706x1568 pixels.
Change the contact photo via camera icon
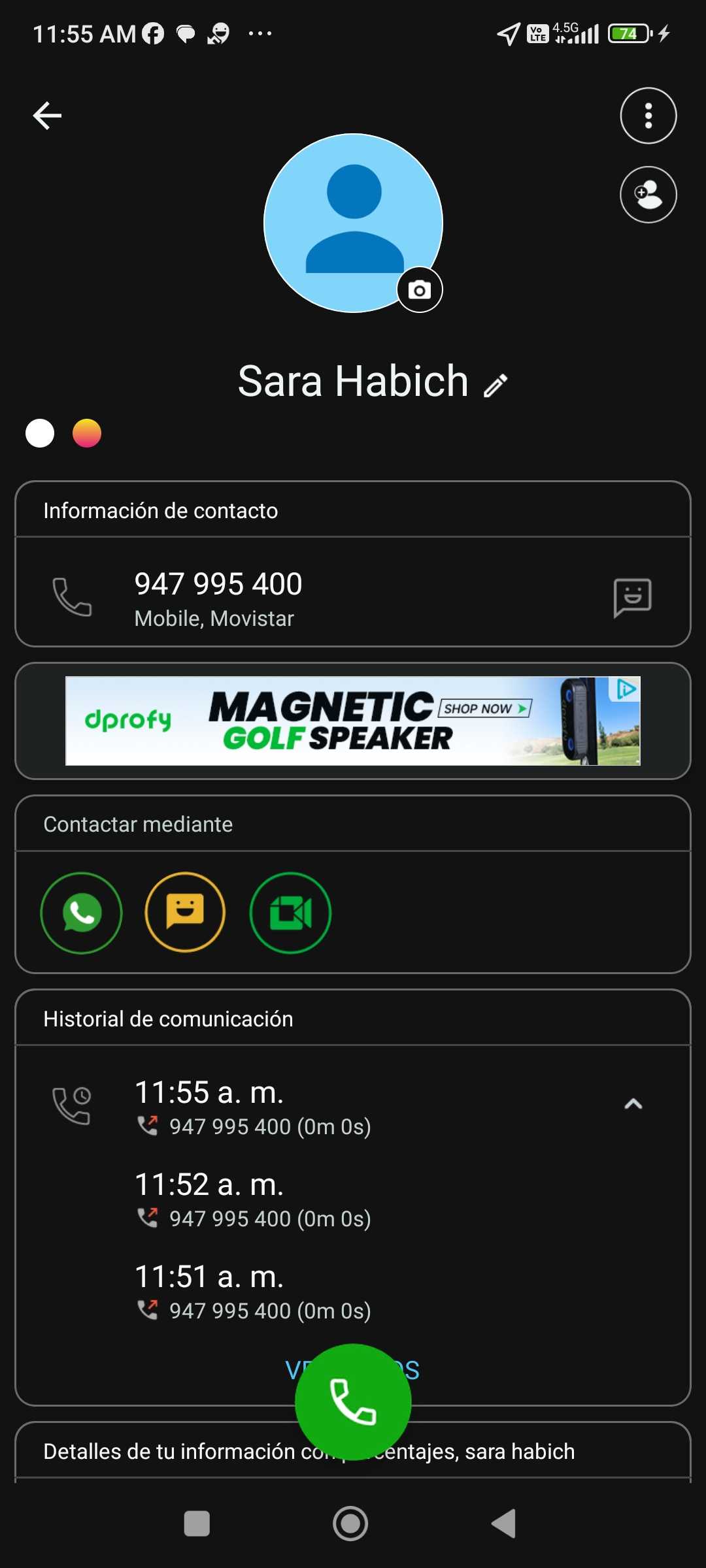pyautogui.click(x=420, y=289)
